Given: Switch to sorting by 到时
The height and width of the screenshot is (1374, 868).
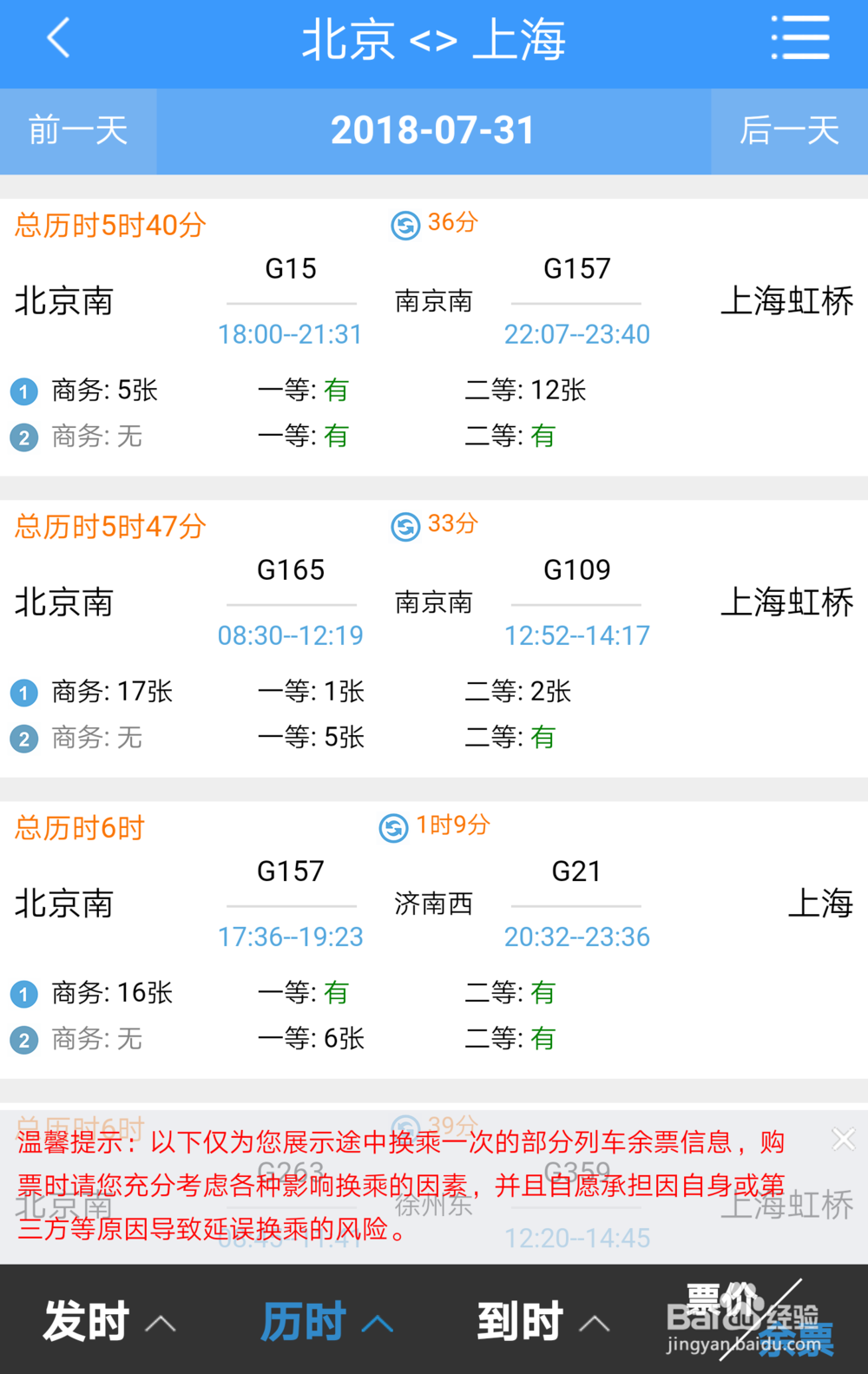Looking at the screenshot, I should [519, 1320].
